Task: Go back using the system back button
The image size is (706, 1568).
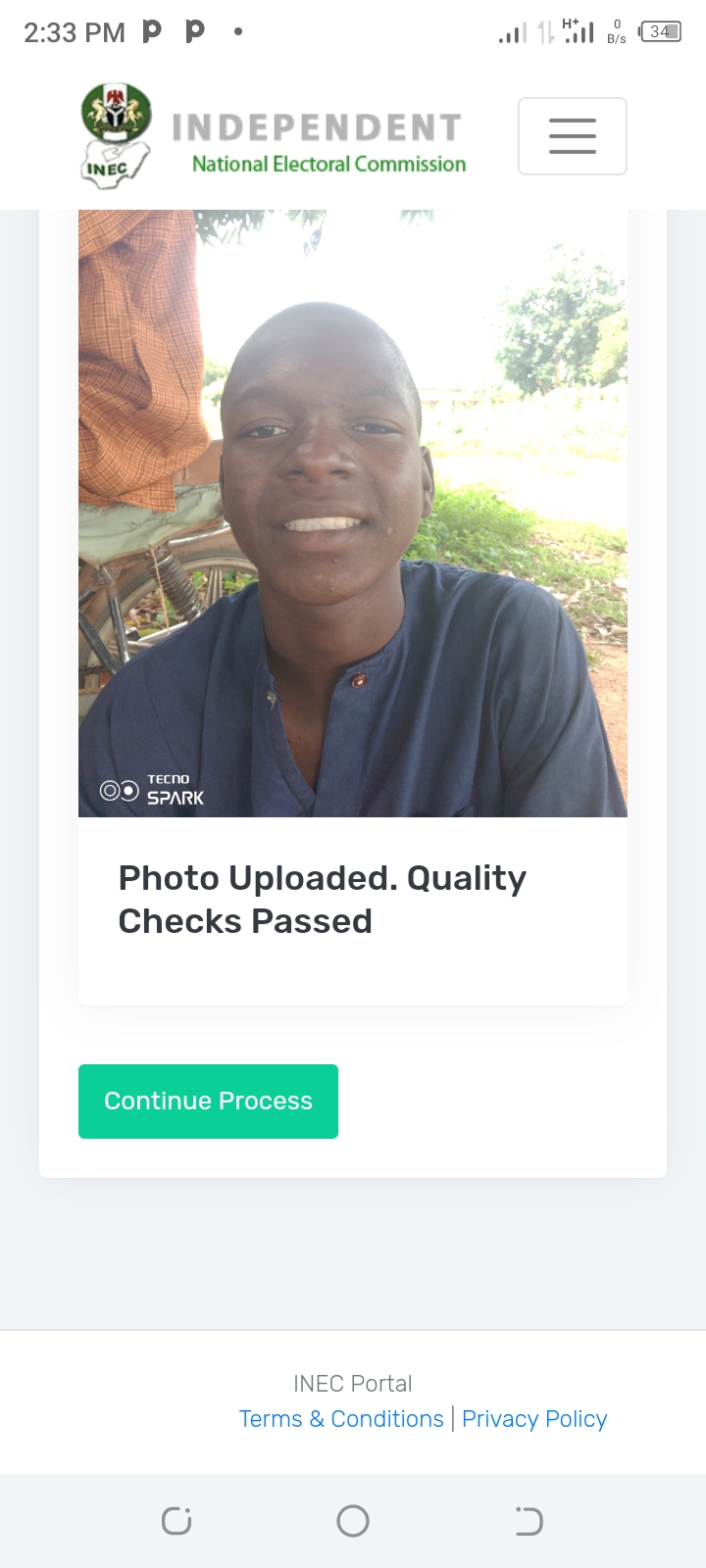Action: 529,1521
